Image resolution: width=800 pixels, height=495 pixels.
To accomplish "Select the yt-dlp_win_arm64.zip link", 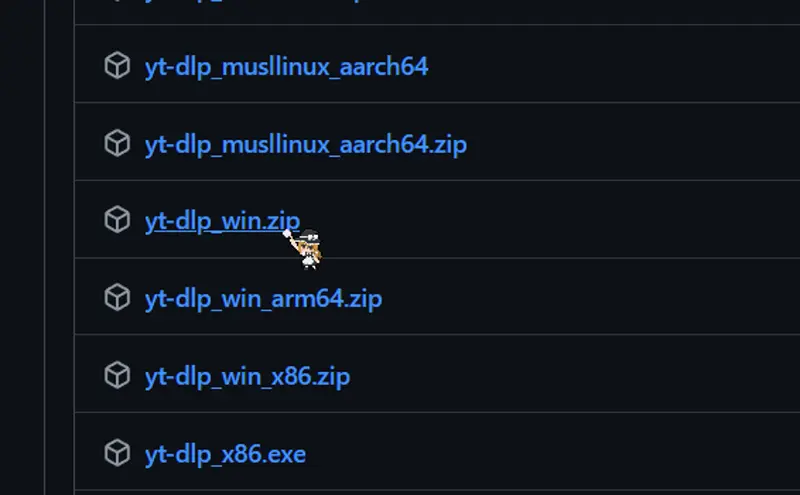I will tap(263, 298).
